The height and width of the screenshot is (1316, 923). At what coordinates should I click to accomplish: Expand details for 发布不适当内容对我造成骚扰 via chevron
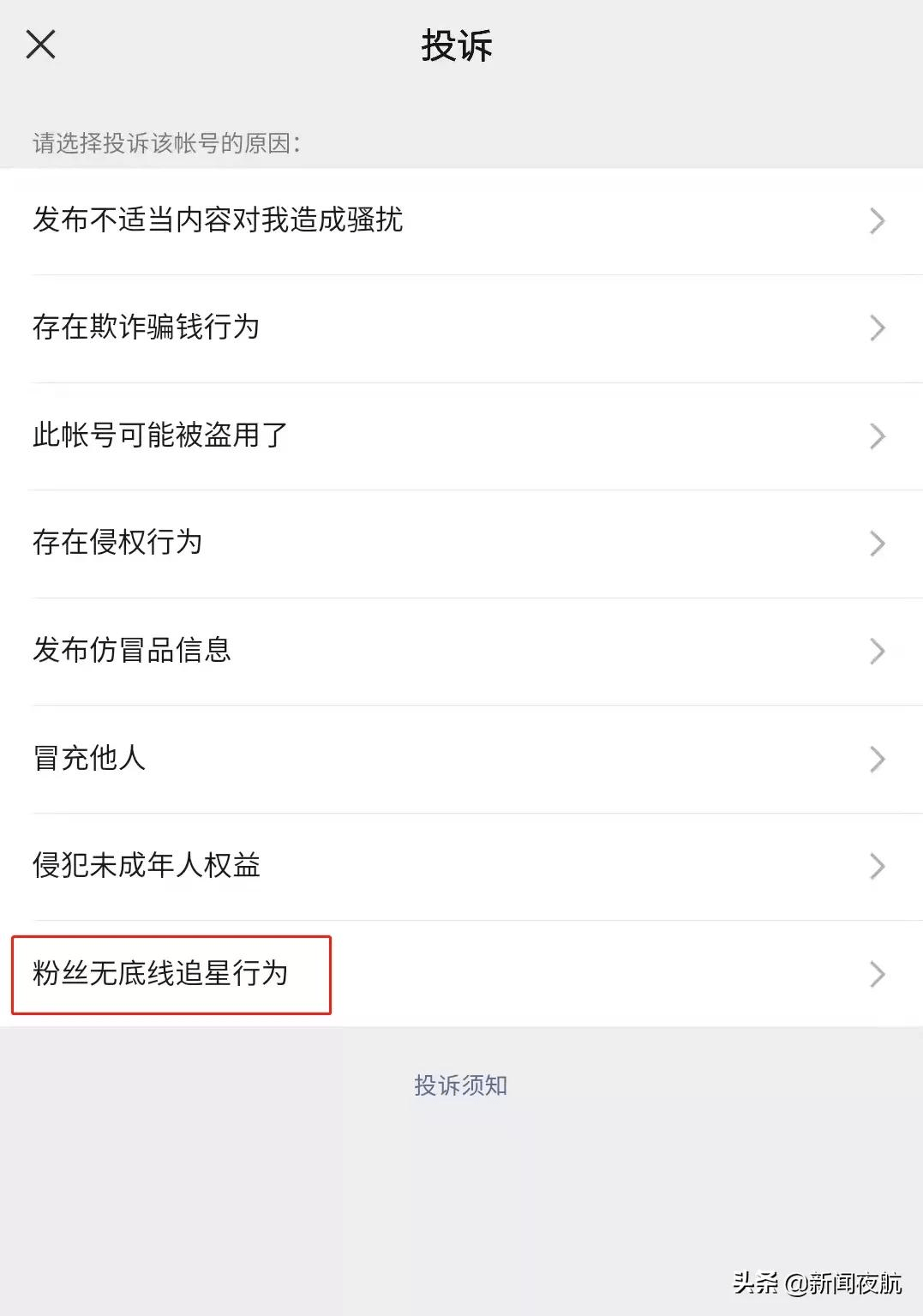(877, 220)
